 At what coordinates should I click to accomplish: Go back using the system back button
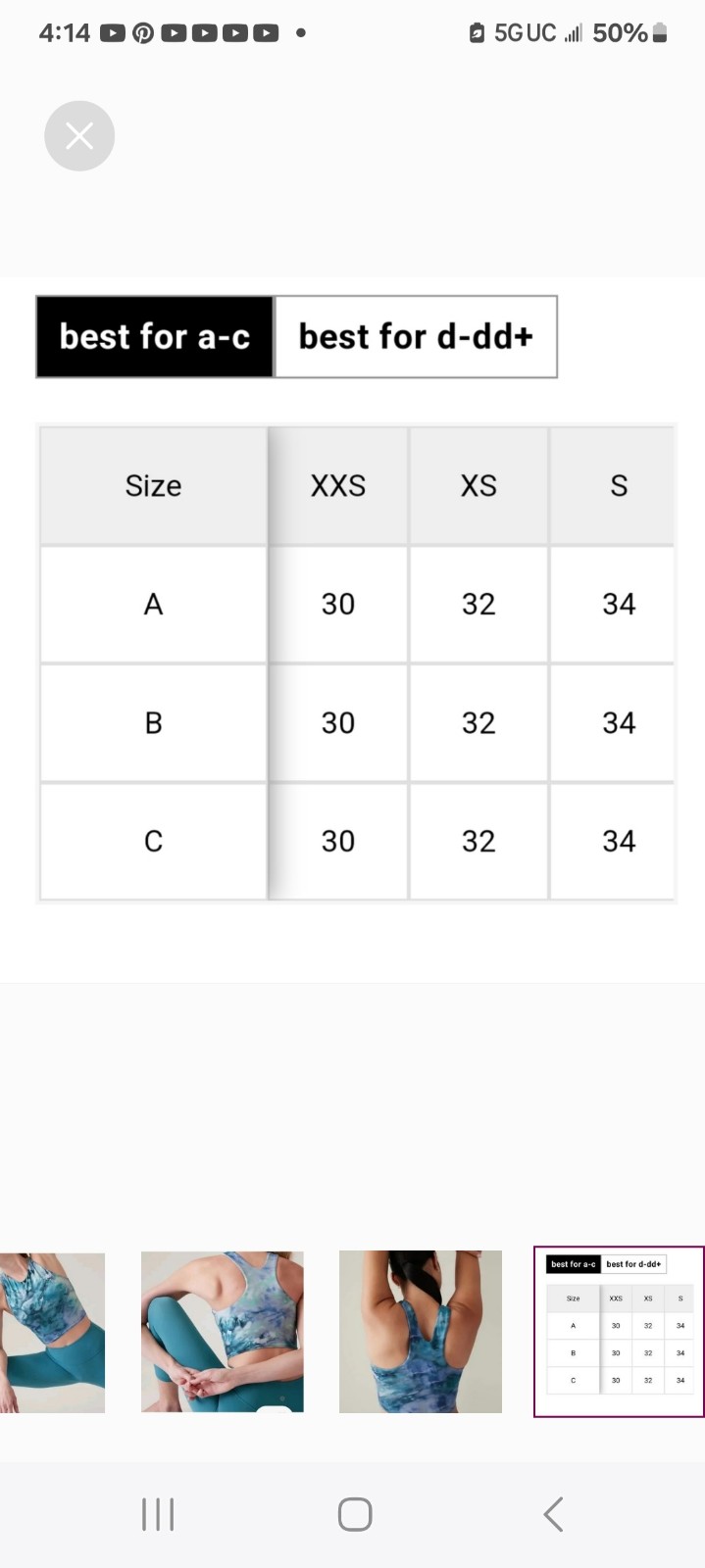pos(553,1514)
